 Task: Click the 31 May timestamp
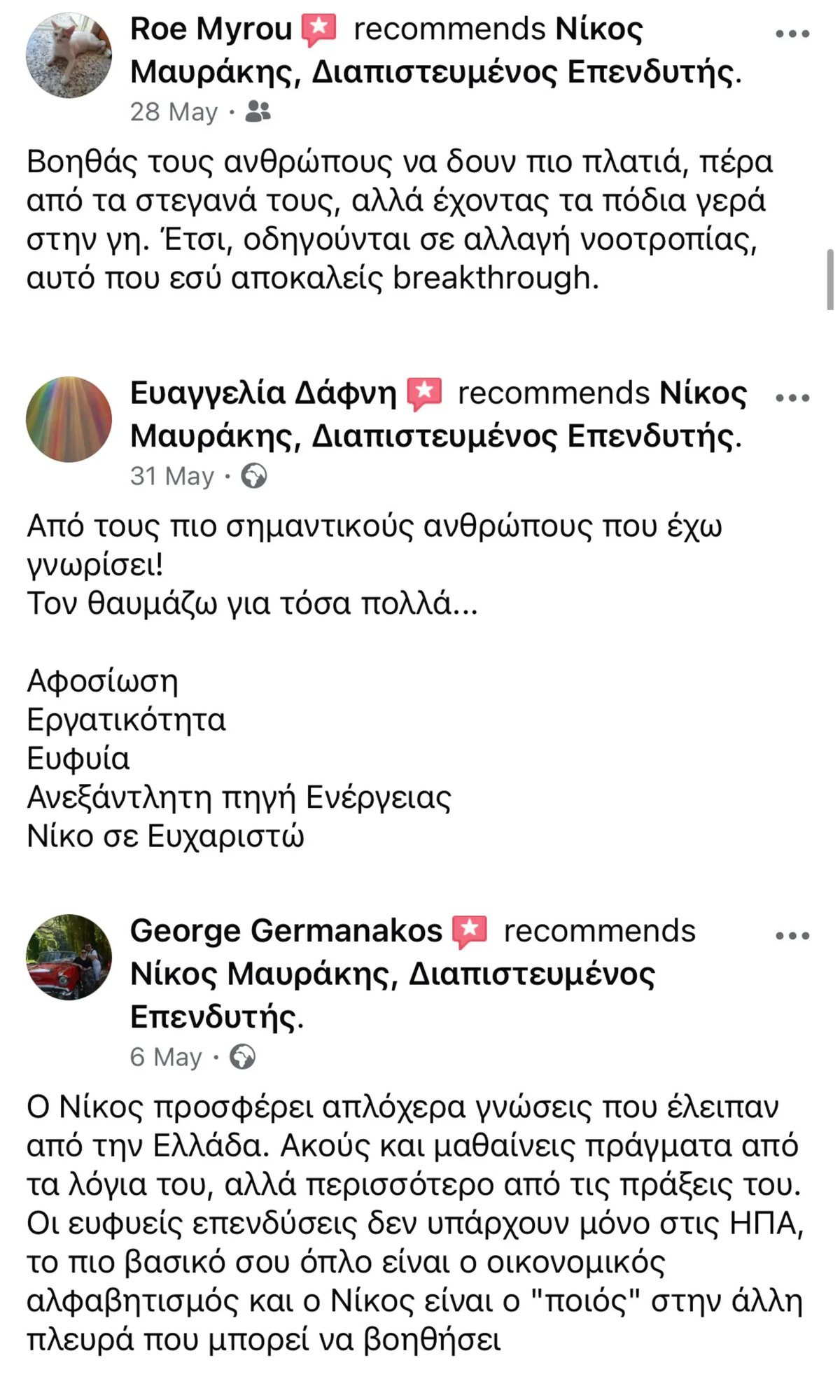pos(171,475)
